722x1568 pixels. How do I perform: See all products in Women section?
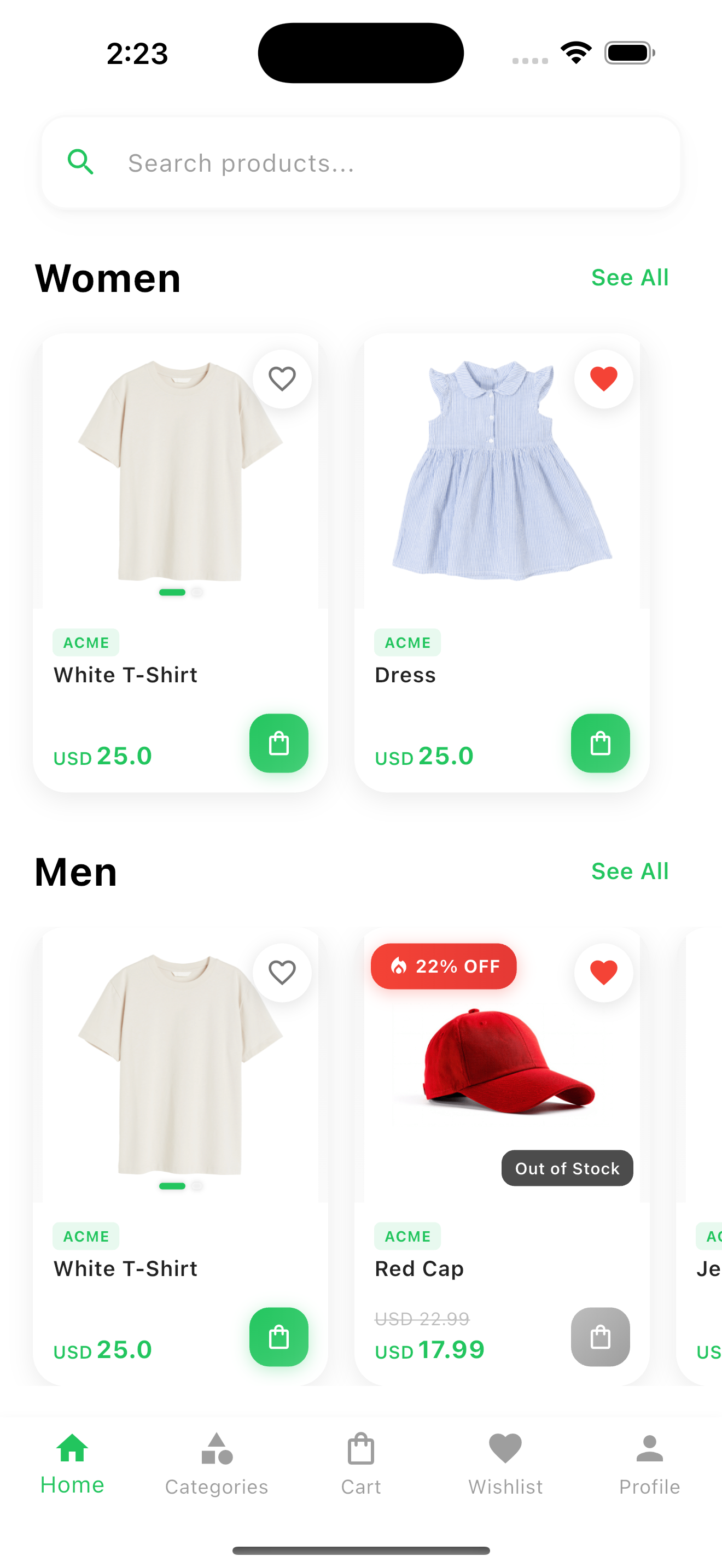point(630,278)
